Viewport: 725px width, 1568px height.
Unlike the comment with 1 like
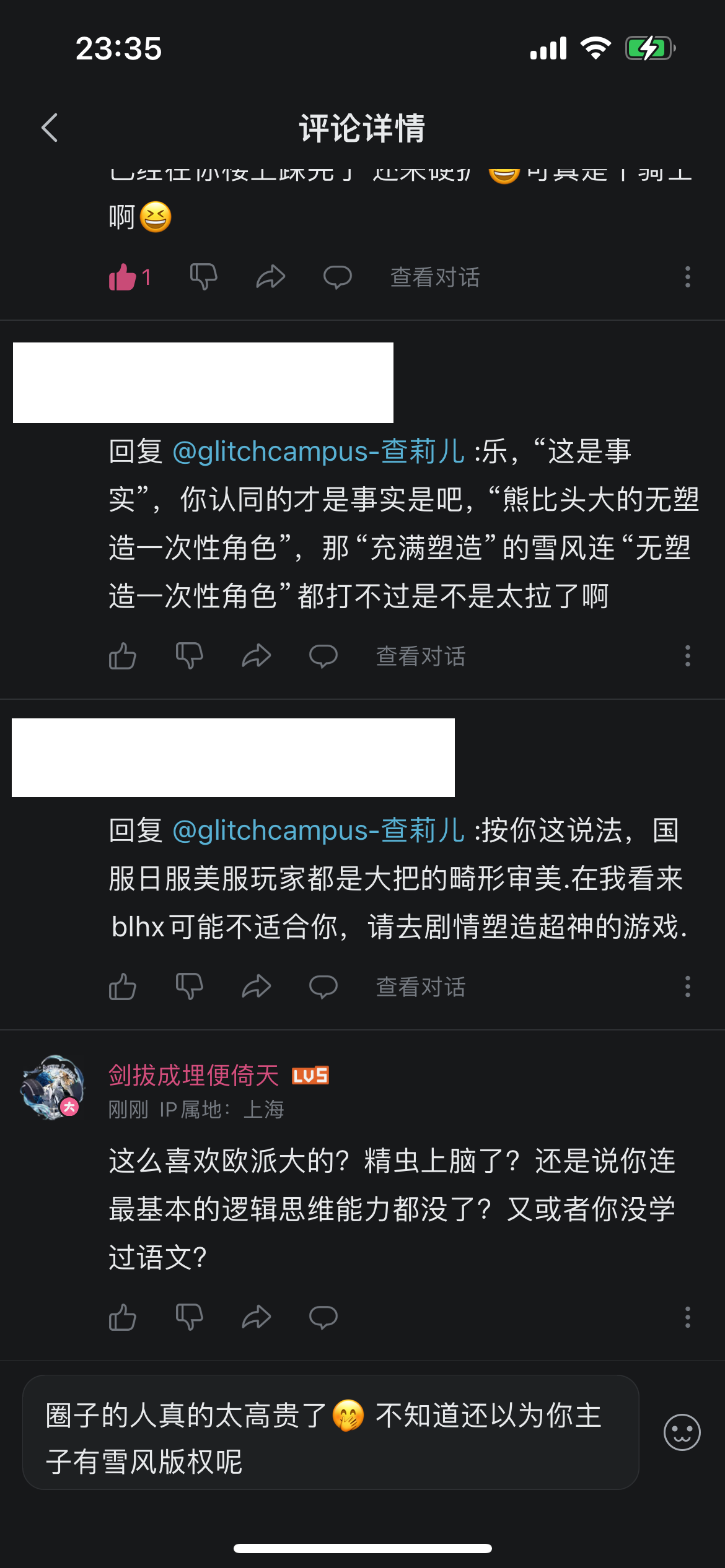click(x=123, y=277)
